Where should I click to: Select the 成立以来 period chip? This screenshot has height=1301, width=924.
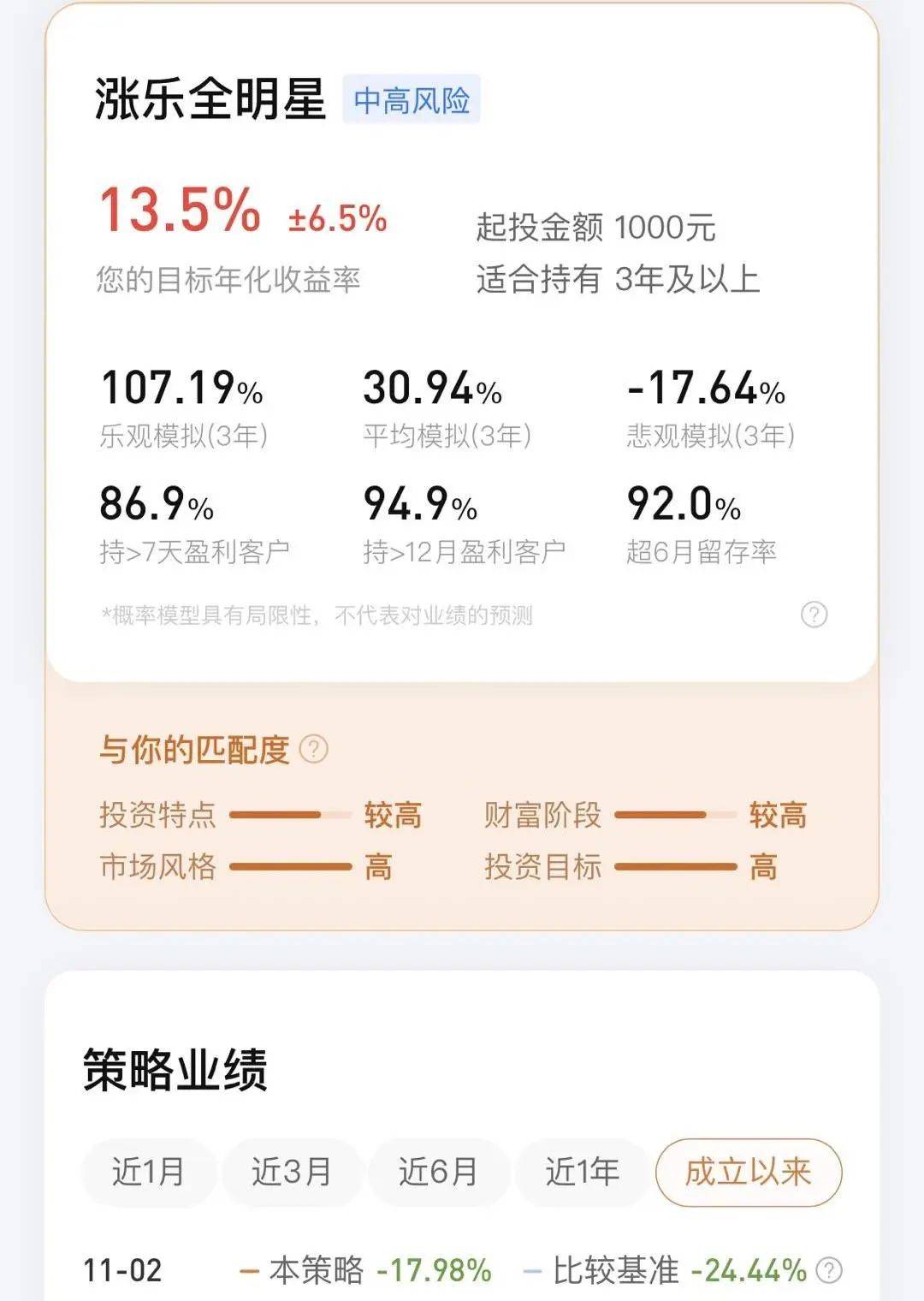point(748,1172)
